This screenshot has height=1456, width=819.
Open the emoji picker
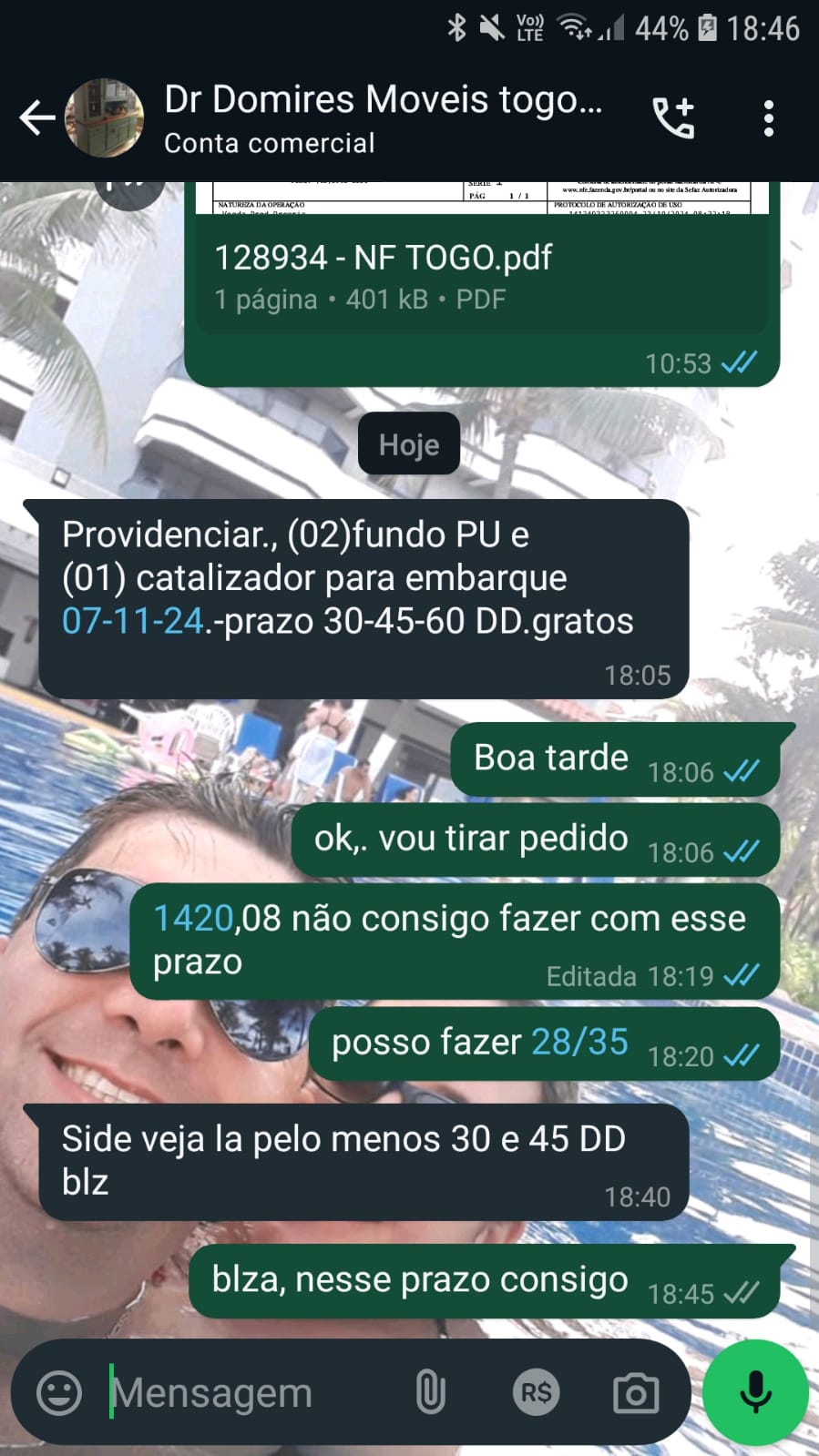[x=59, y=1392]
